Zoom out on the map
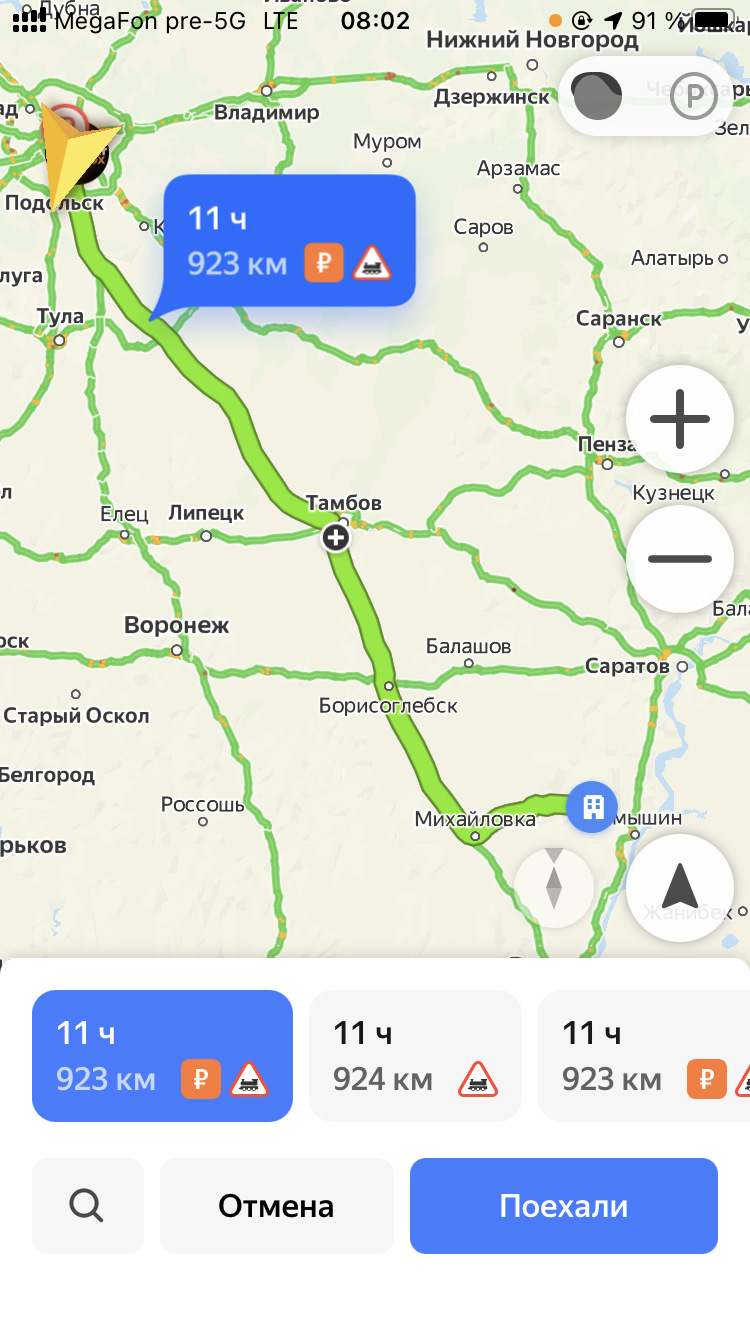This screenshot has width=750, height=1334. point(680,559)
